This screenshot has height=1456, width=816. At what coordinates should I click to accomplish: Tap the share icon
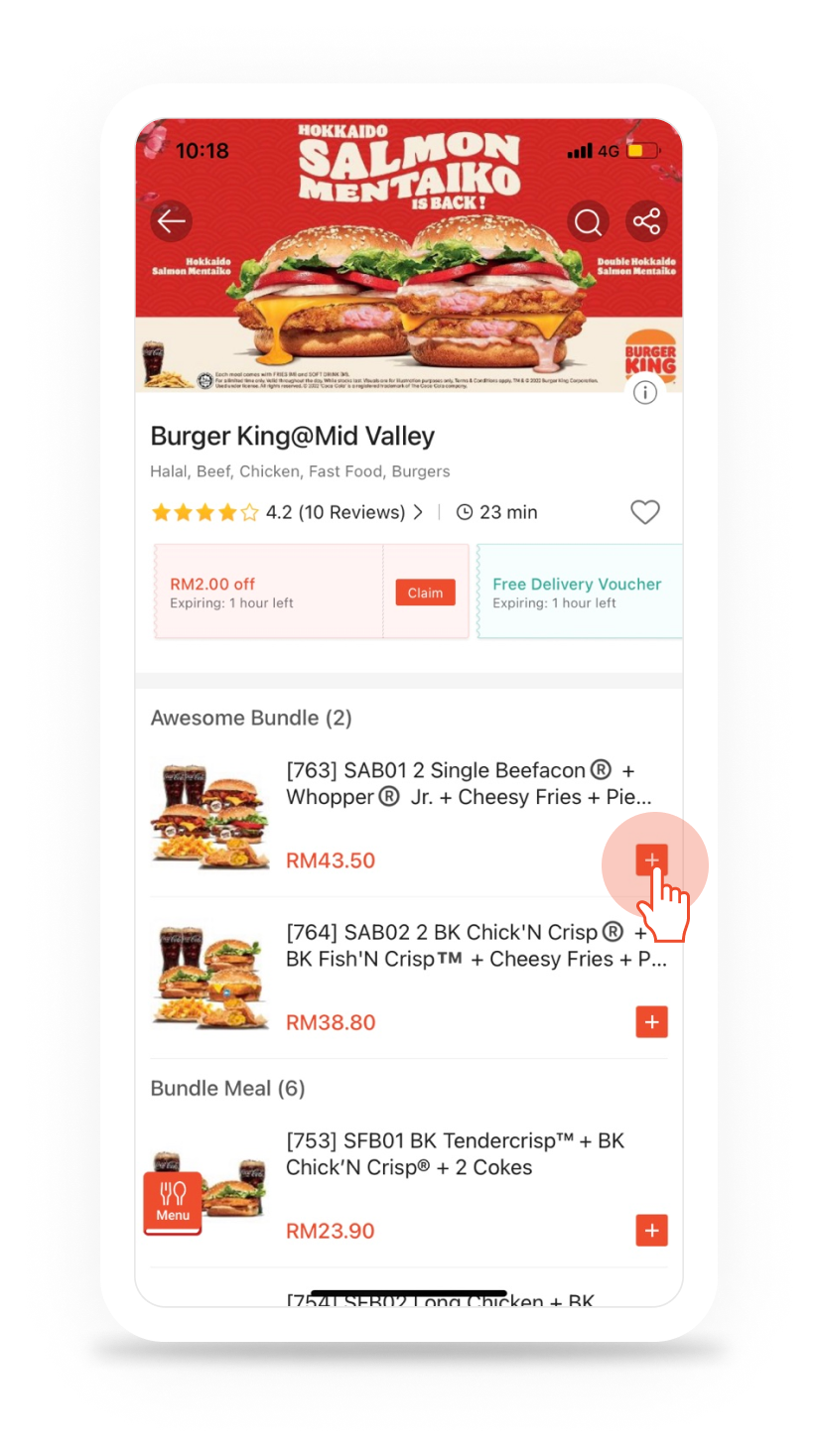[x=647, y=218]
